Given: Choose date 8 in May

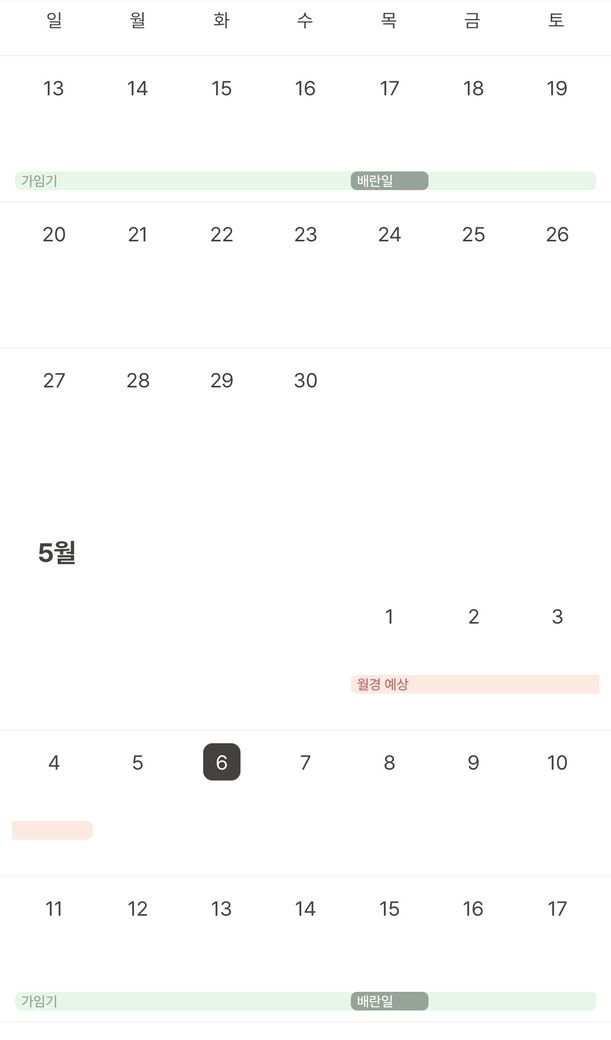Looking at the screenshot, I should (389, 763).
